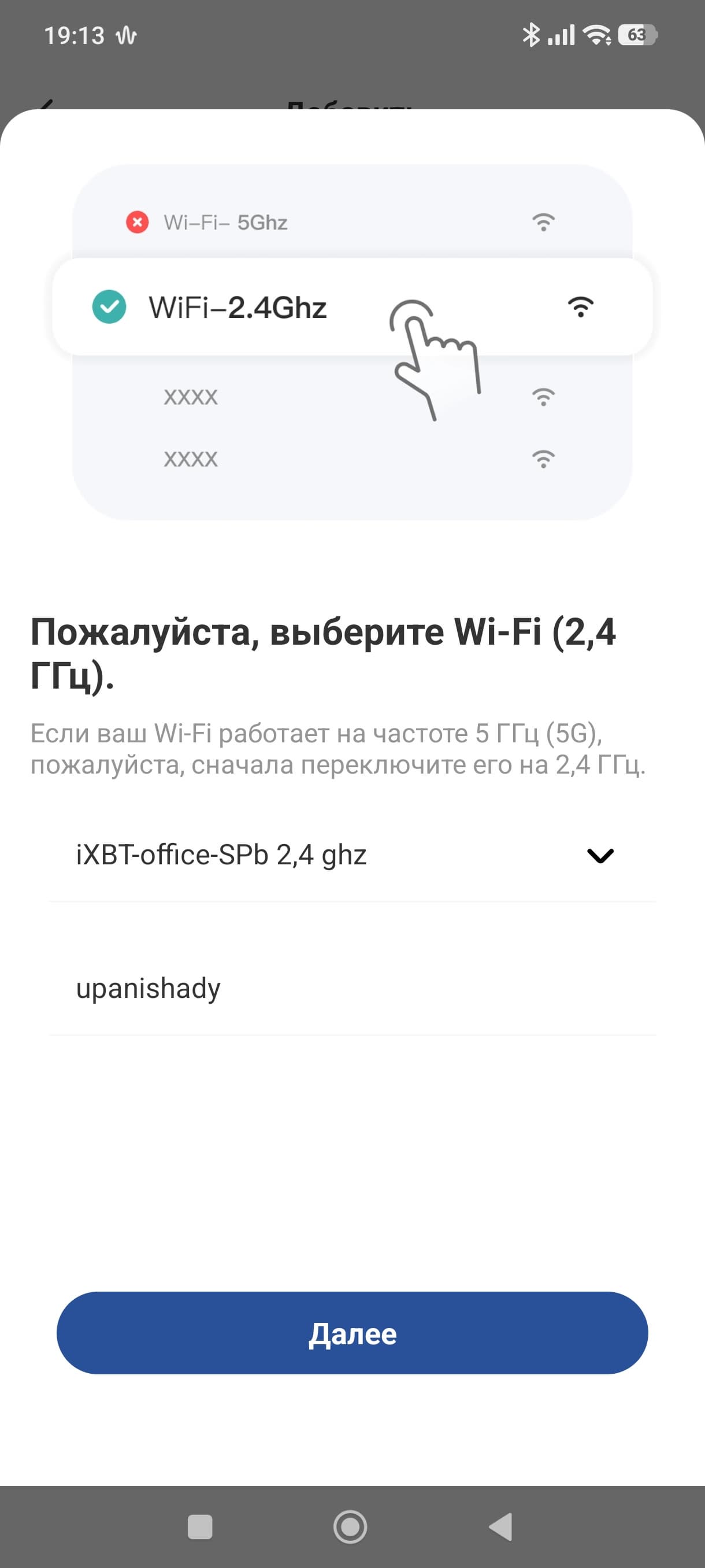Show recent apps via the square button
The height and width of the screenshot is (1568, 705).
coord(200,1526)
